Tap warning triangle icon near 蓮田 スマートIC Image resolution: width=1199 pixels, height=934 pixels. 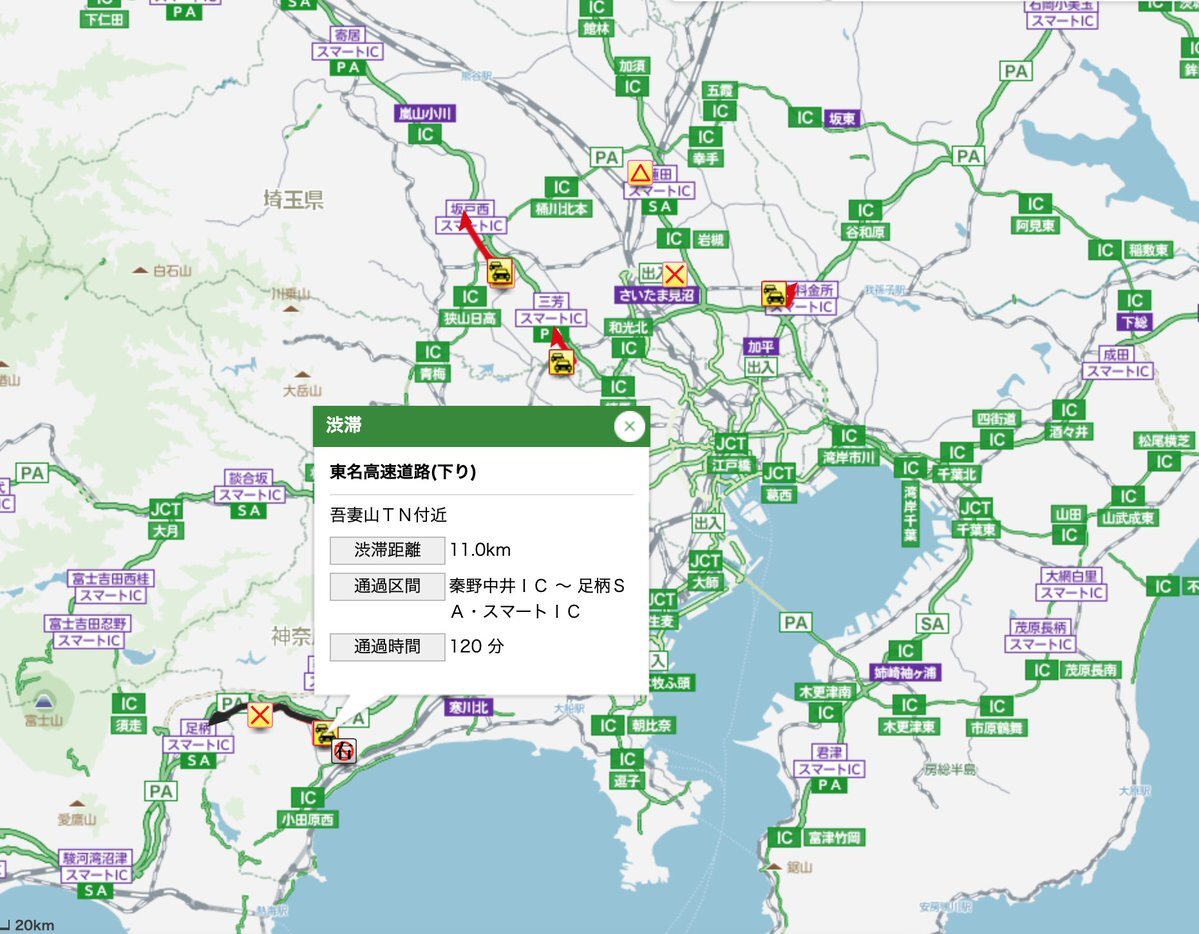pos(640,173)
